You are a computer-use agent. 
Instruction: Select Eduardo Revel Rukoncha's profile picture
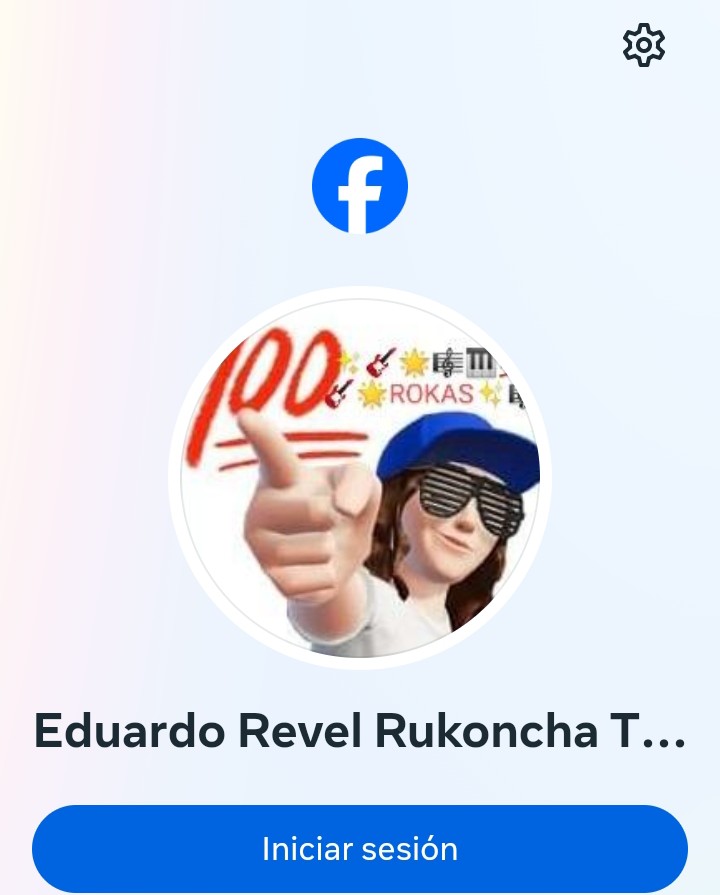pos(360,478)
